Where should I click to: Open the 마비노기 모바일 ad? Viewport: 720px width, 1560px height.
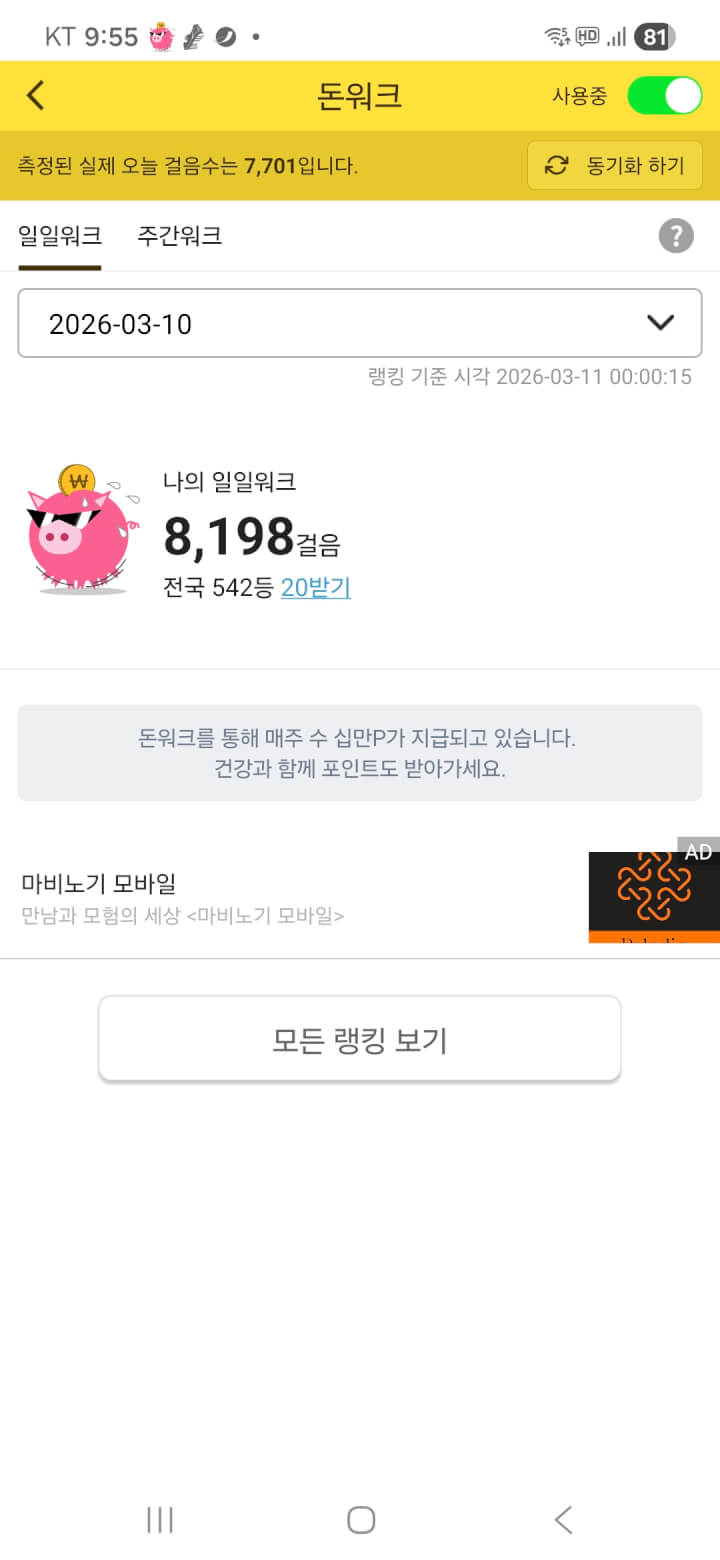300,898
